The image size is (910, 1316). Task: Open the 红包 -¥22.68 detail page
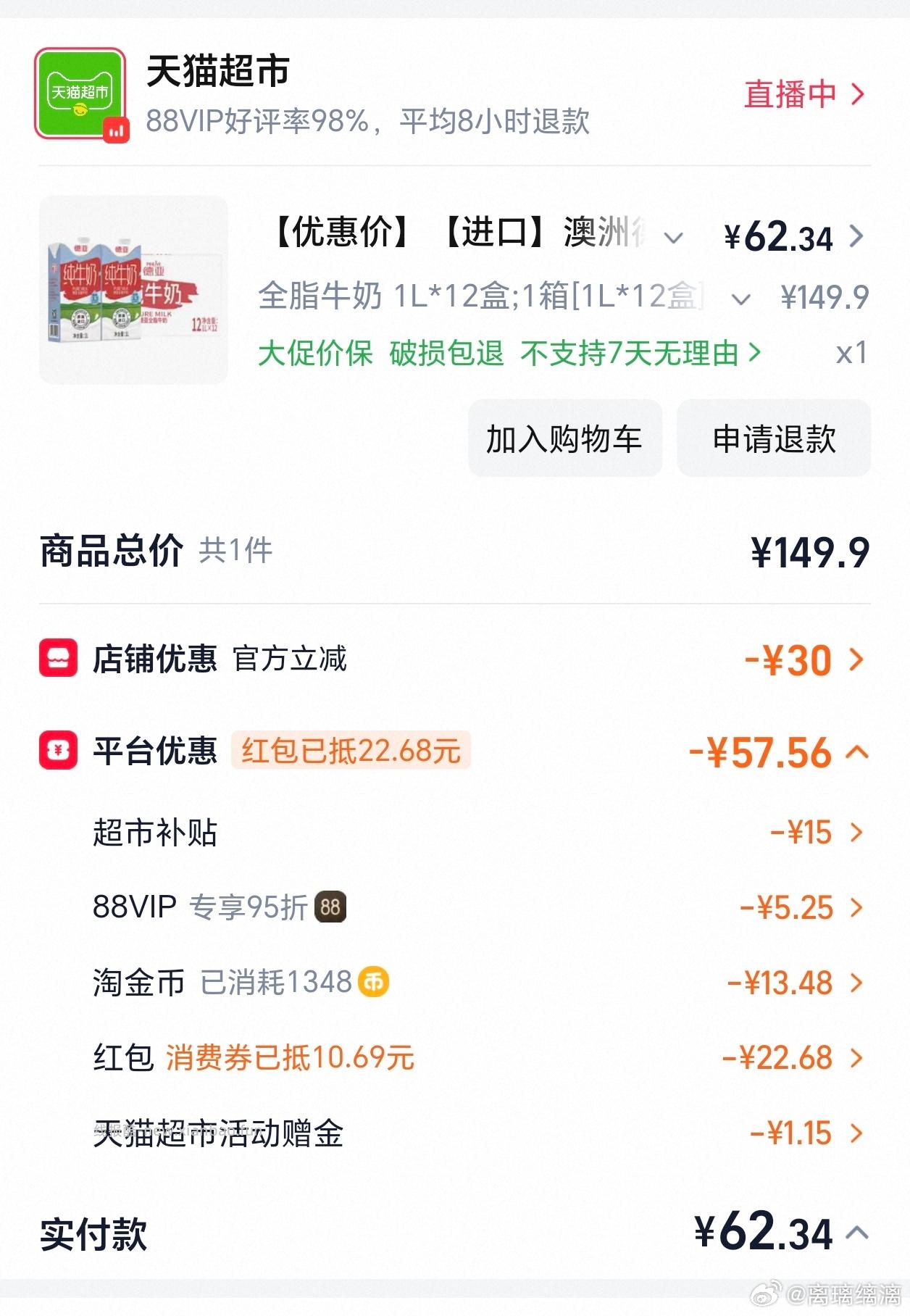(855, 1058)
